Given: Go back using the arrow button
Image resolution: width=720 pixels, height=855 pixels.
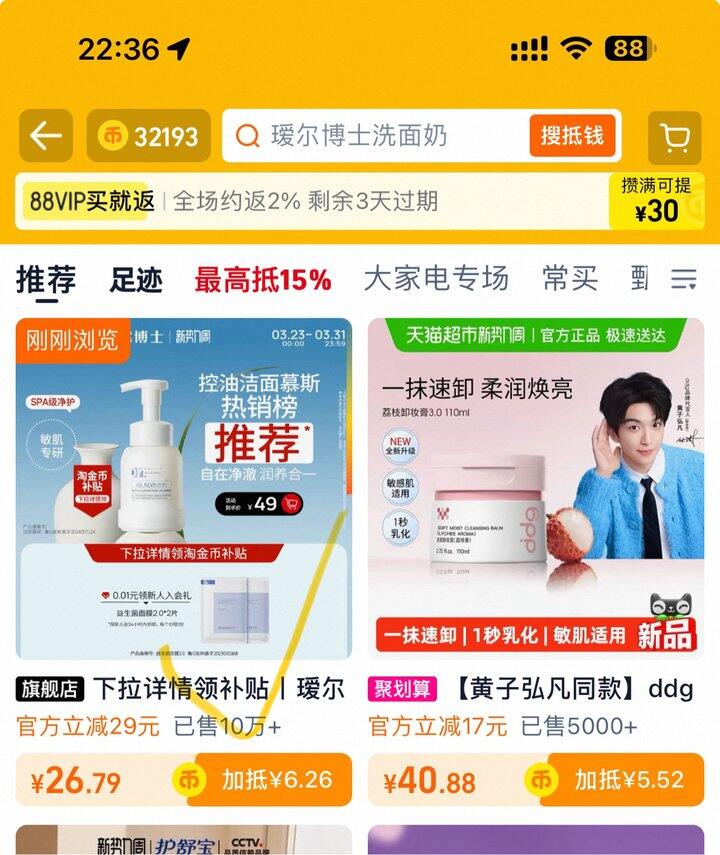Looking at the screenshot, I should 46,136.
